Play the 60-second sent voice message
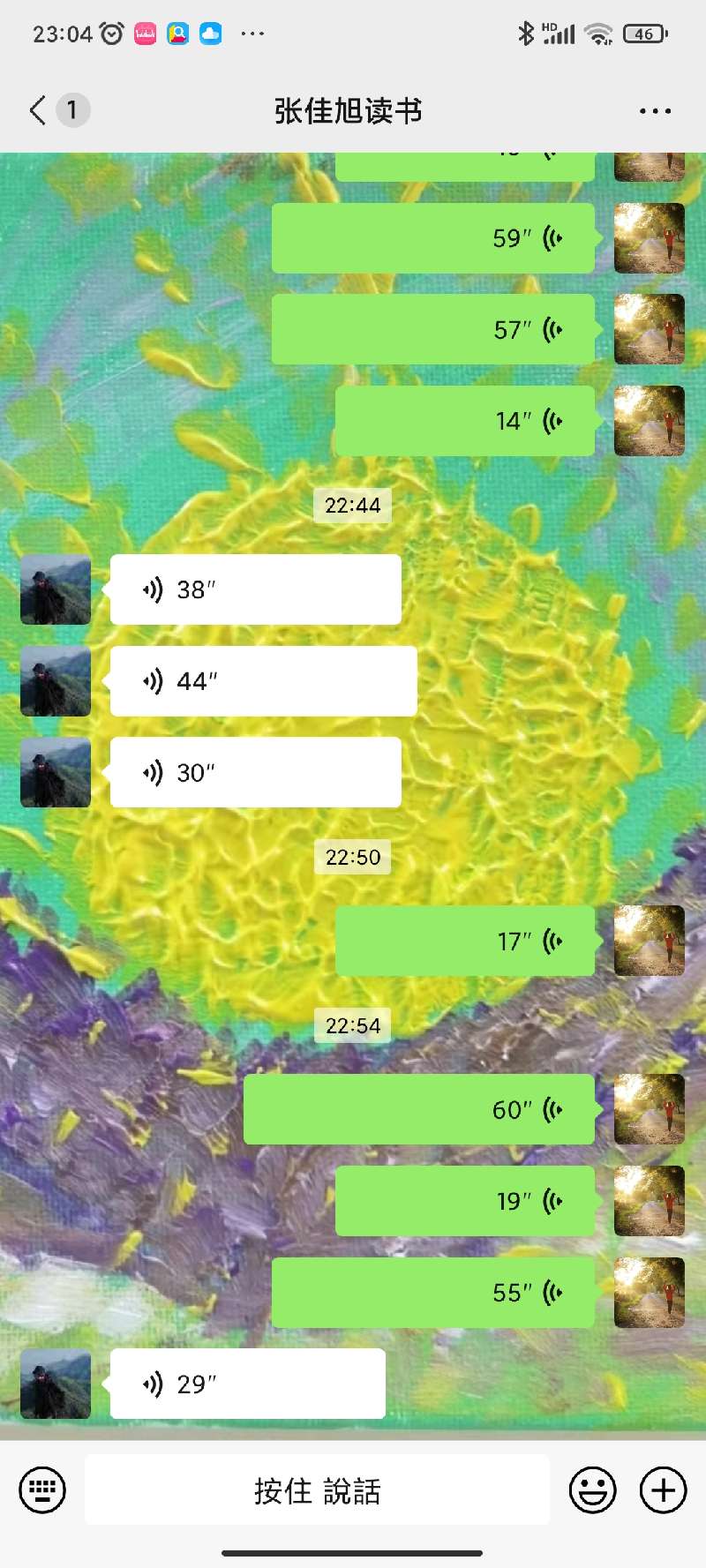The height and width of the screenshot is (1568, 706). (x=418, y=1109)
